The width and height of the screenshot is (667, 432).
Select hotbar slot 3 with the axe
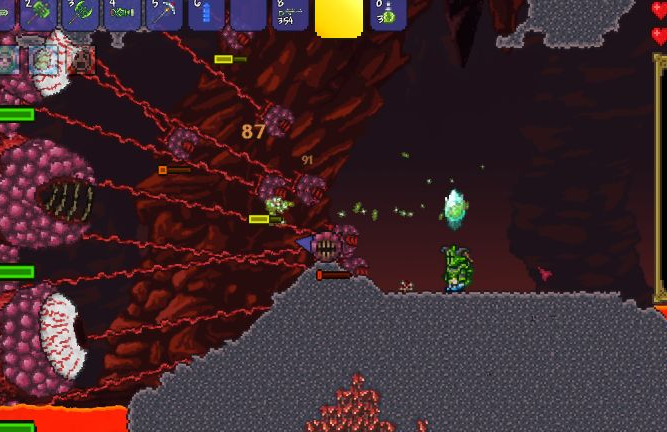point(78,12)
